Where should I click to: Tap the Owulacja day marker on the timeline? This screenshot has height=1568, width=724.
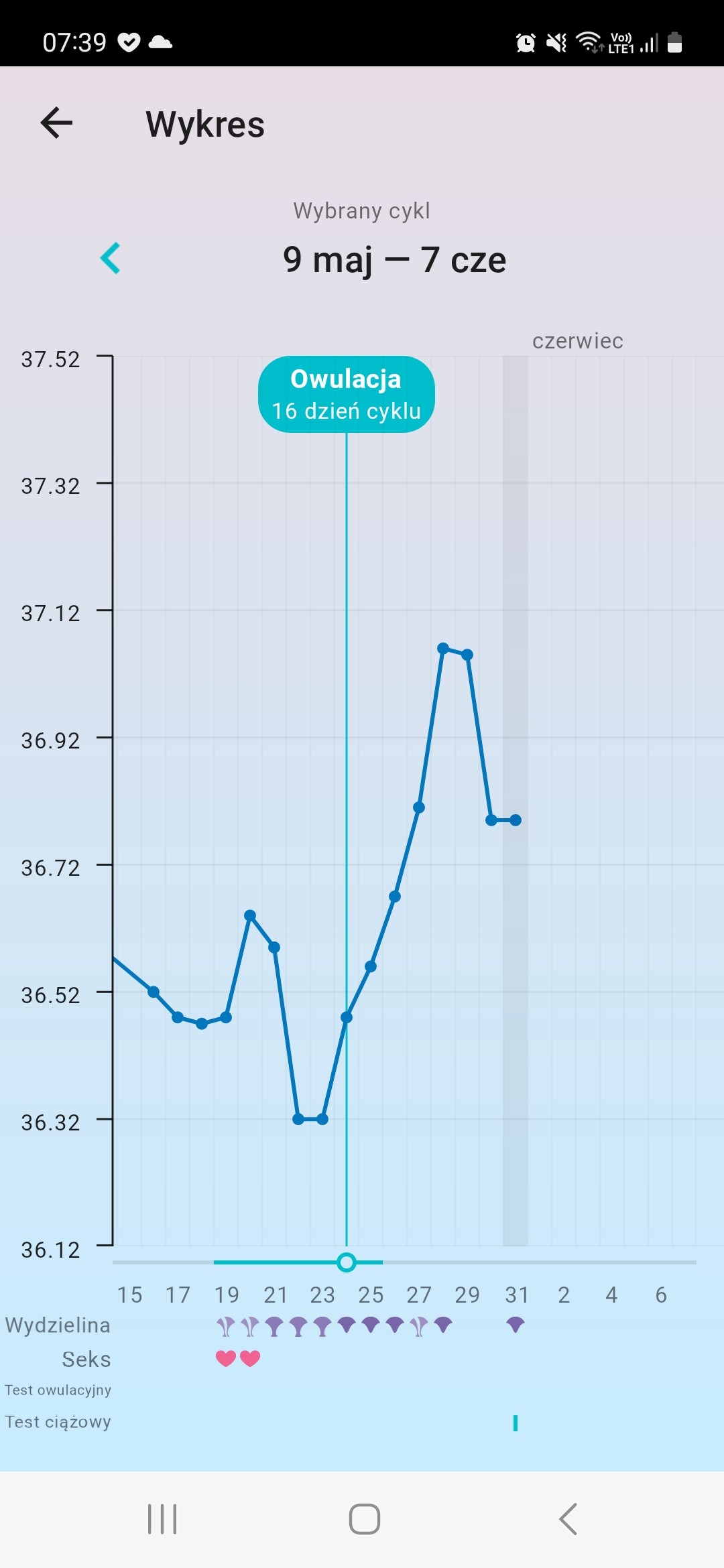point(347,1262)
